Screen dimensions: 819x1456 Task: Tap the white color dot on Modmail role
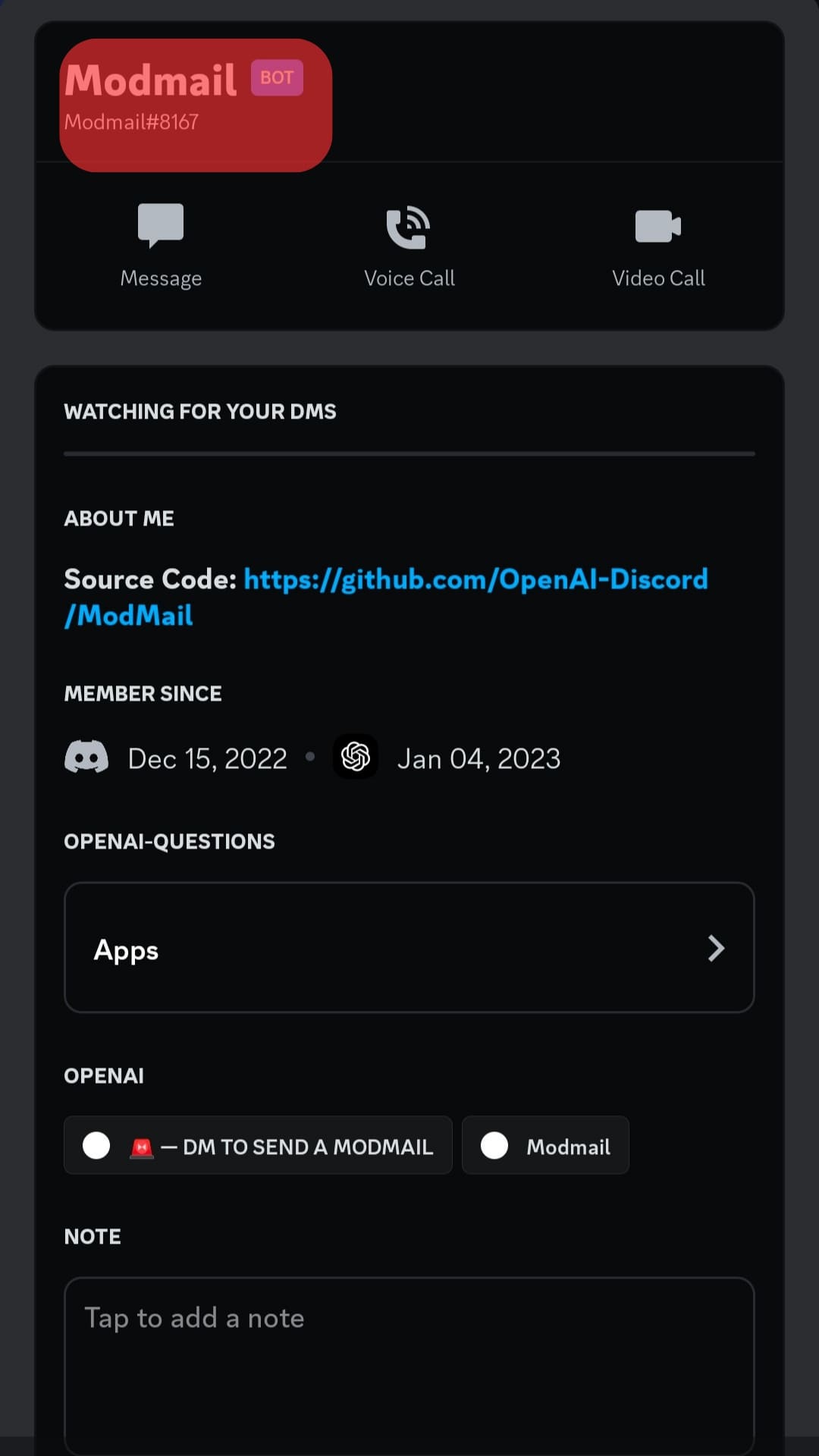(495, 1146)
